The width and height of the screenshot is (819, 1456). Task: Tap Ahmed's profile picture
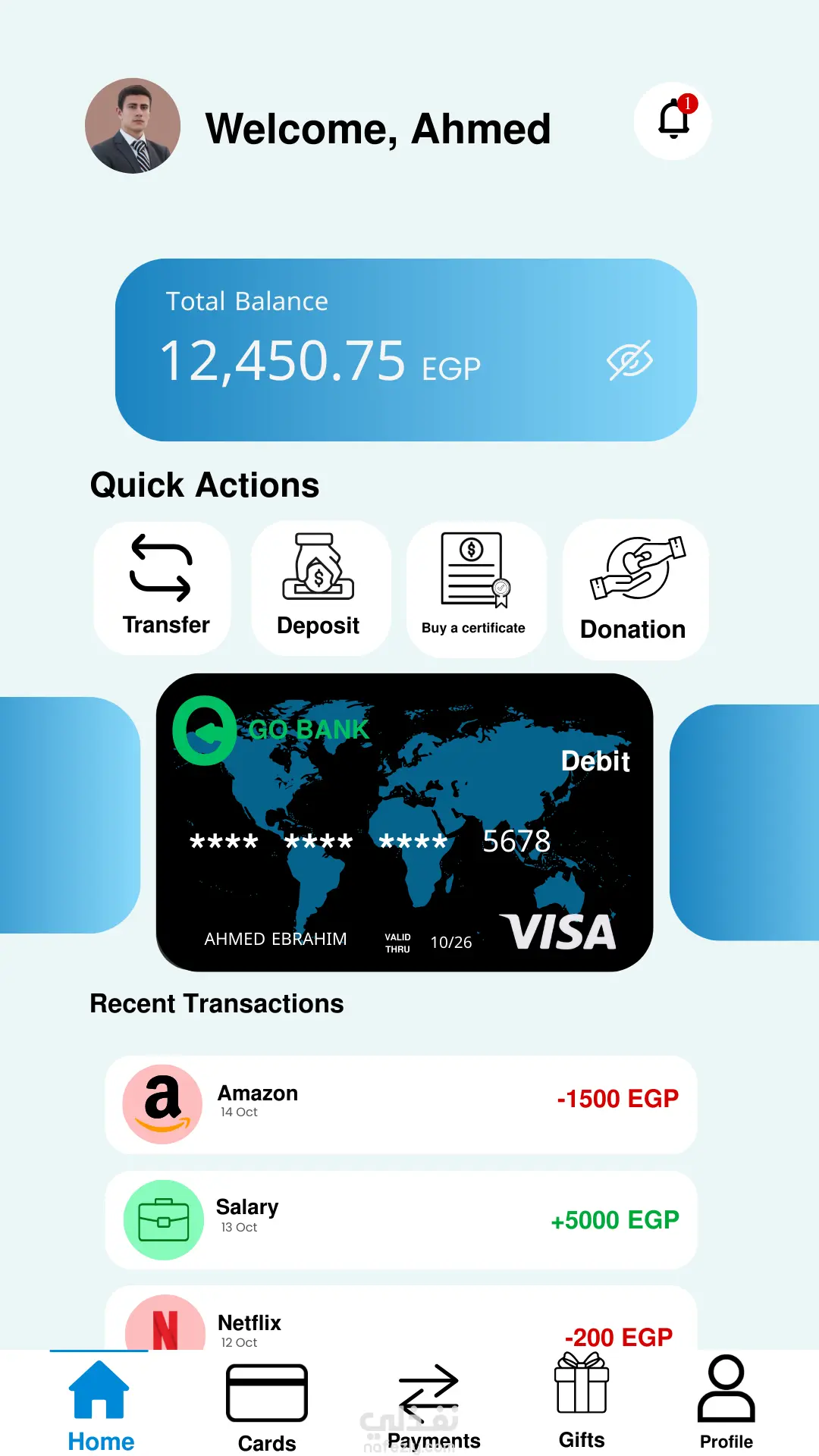coord(133,126)
